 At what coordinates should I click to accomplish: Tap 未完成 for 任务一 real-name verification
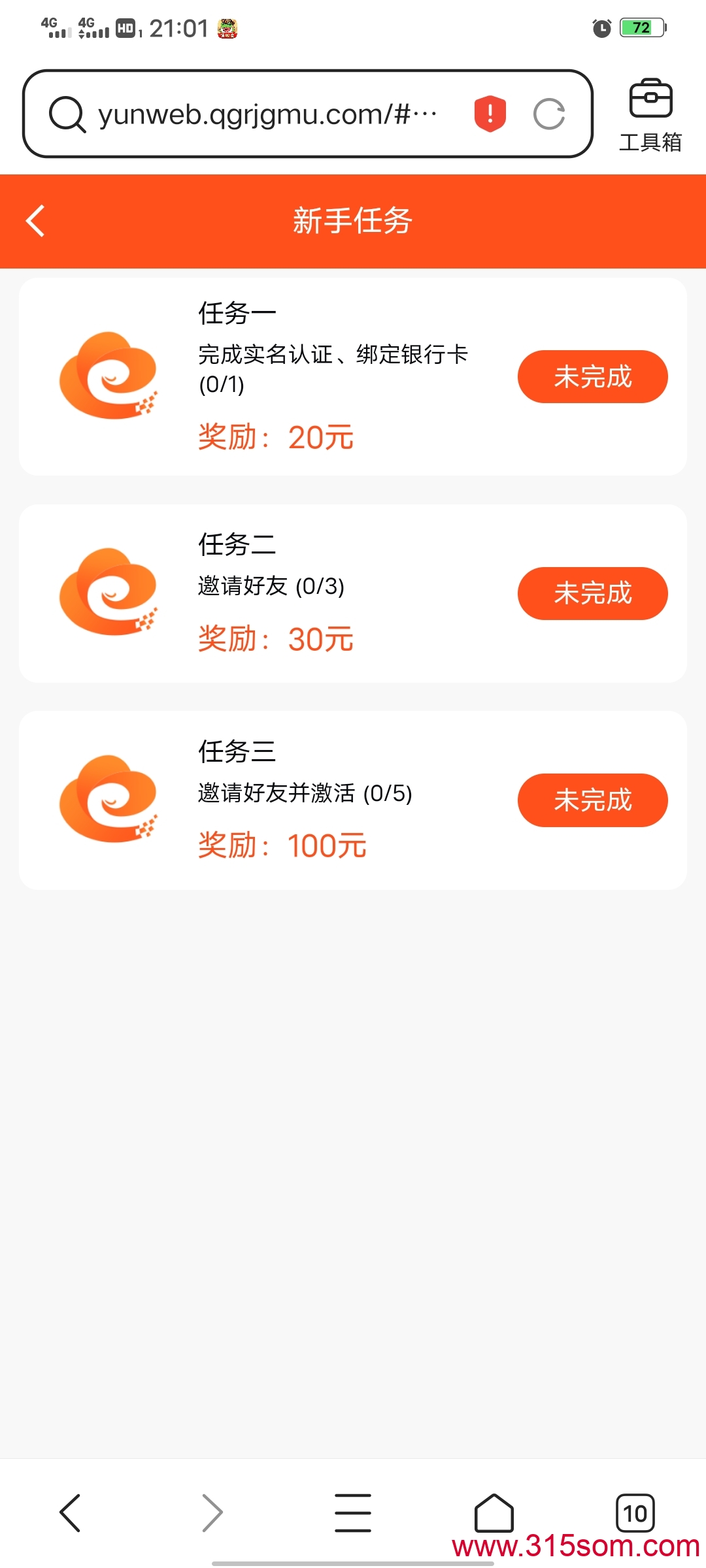(593, 376)
